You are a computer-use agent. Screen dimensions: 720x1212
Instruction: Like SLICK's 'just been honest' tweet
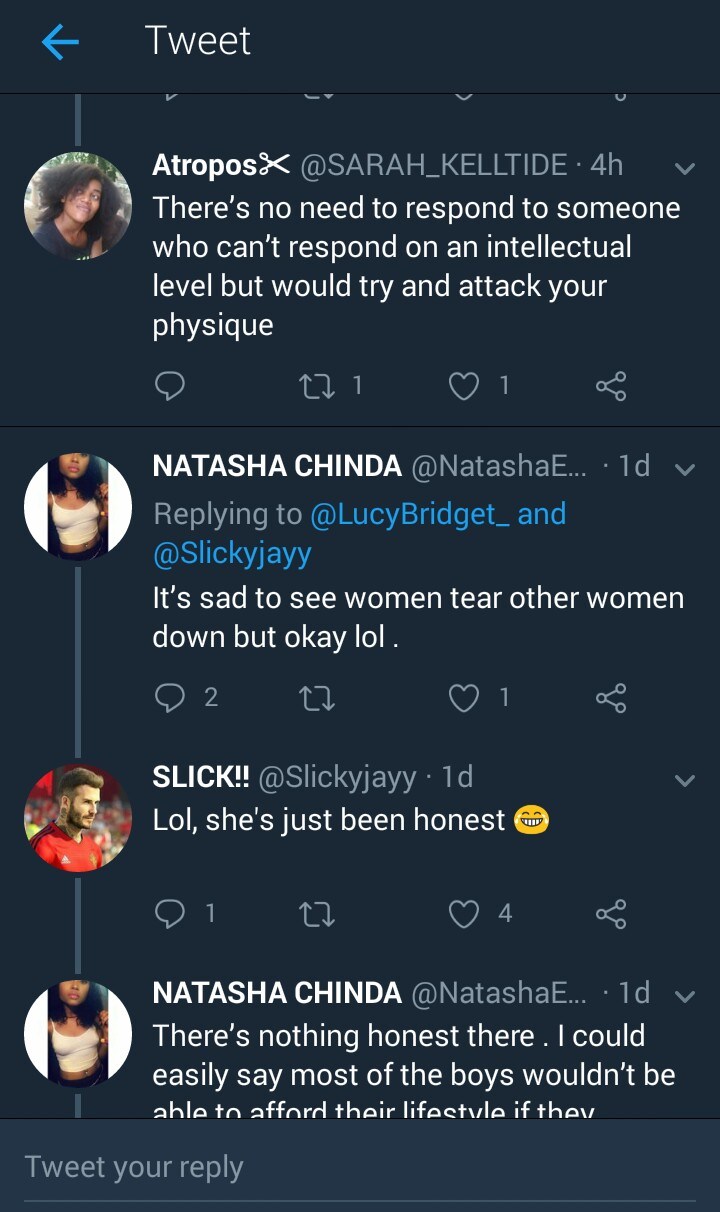[x=464, y=913]
